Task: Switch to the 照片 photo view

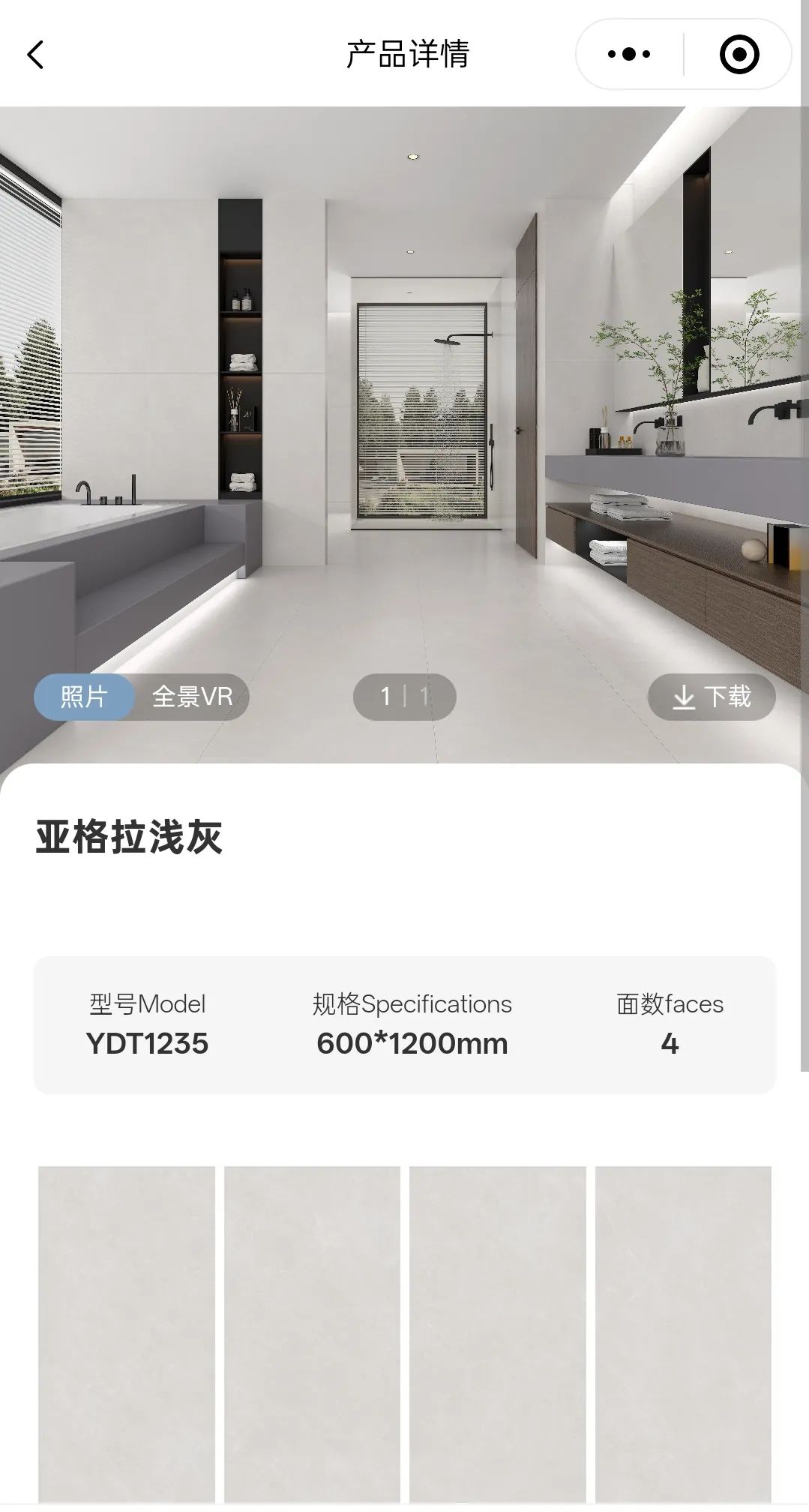Action: click(x=84, y=697)
